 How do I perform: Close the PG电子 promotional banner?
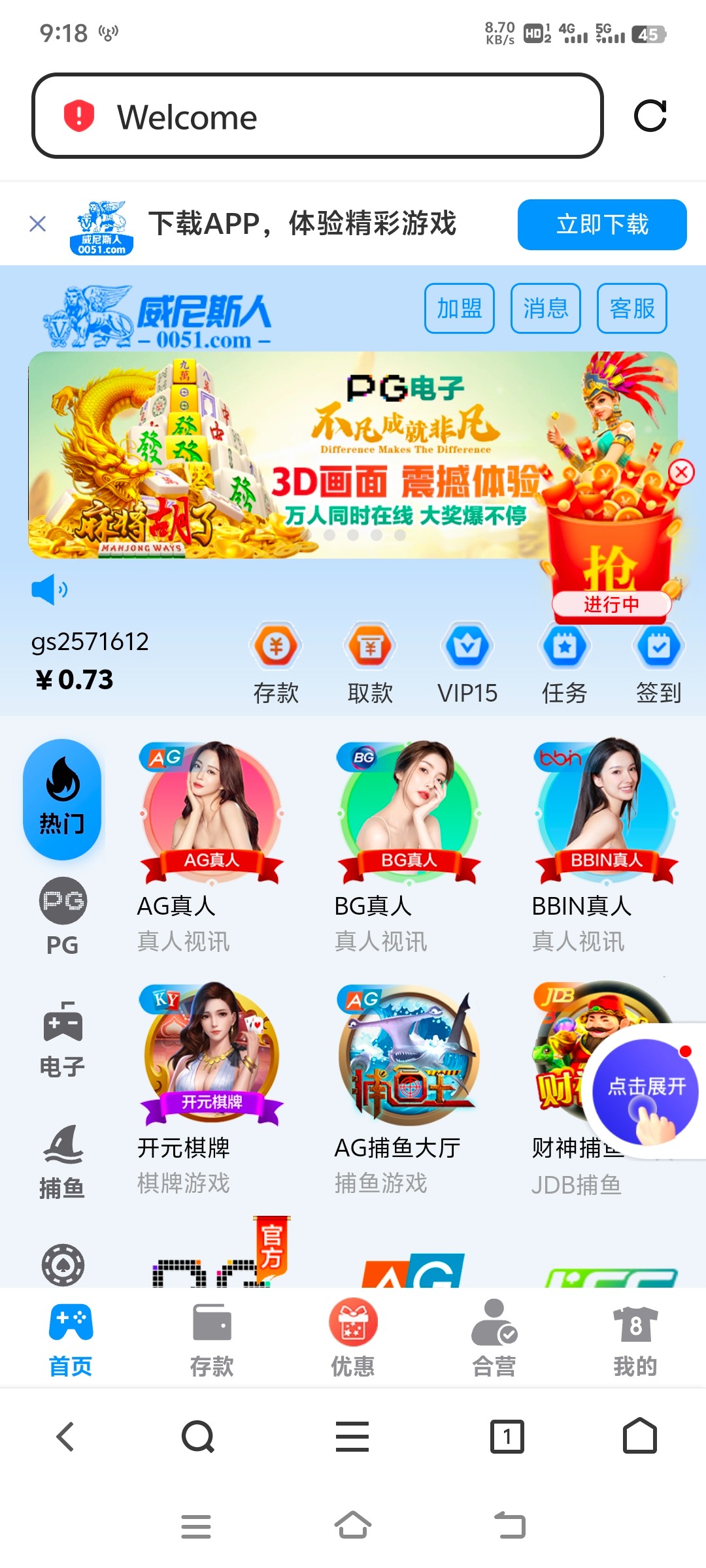click(681, 470)
